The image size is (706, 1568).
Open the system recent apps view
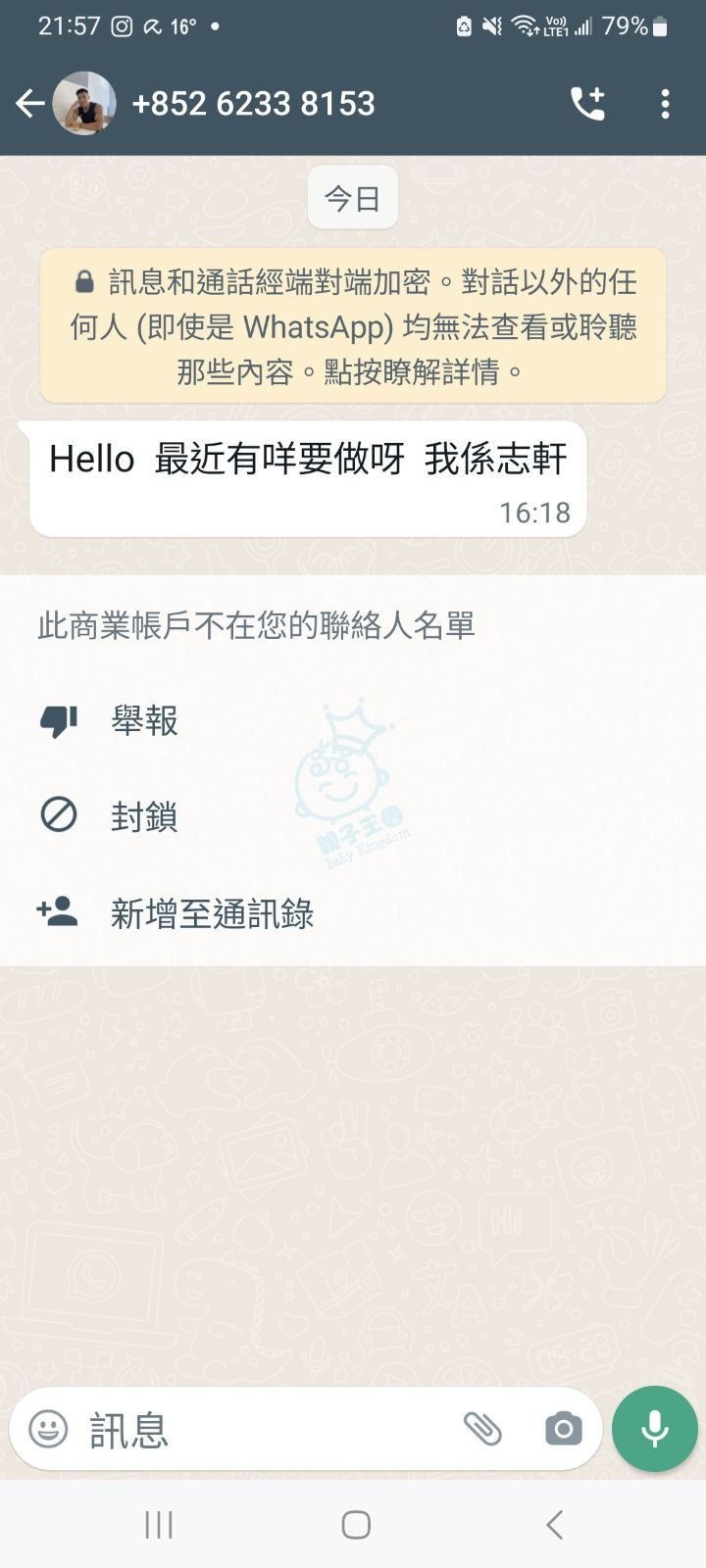159,1524
